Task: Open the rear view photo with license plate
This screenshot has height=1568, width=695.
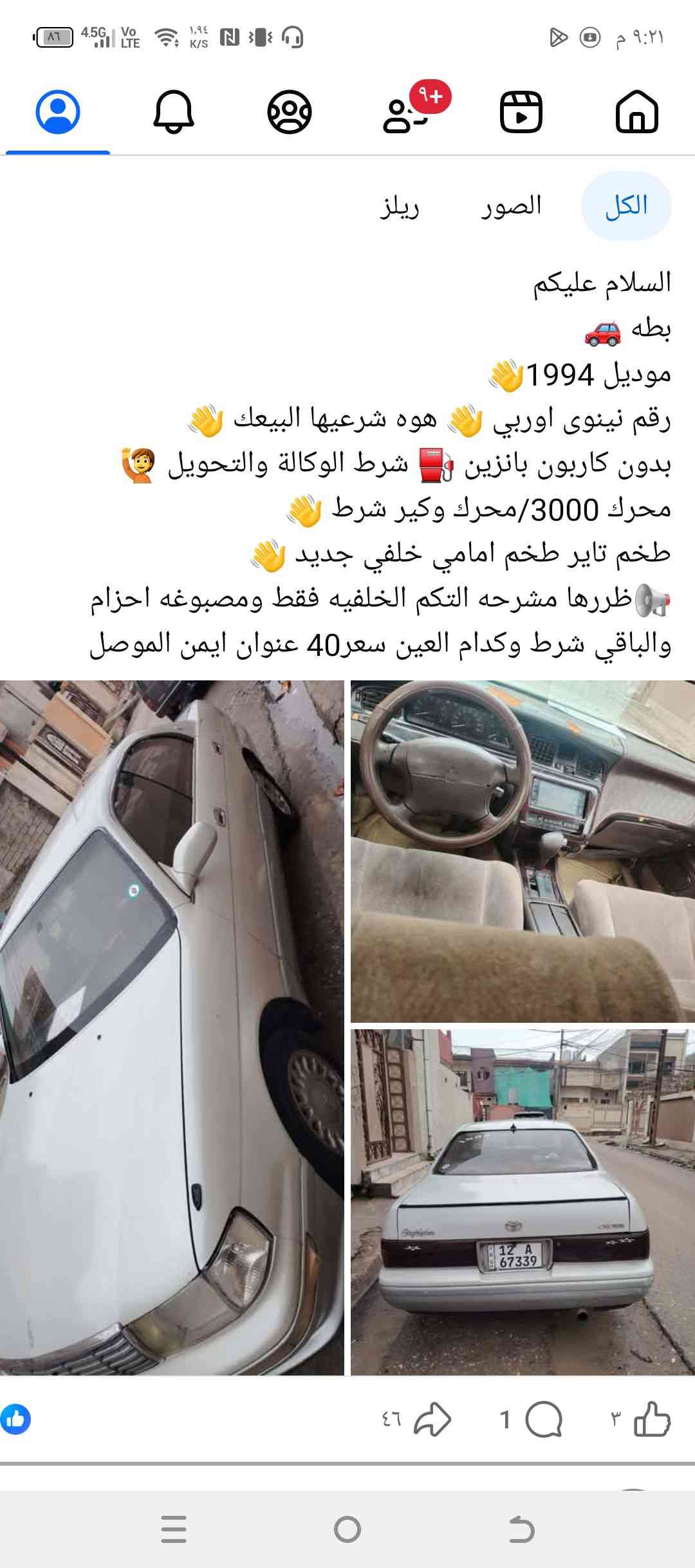Action: coord(523,1202)
